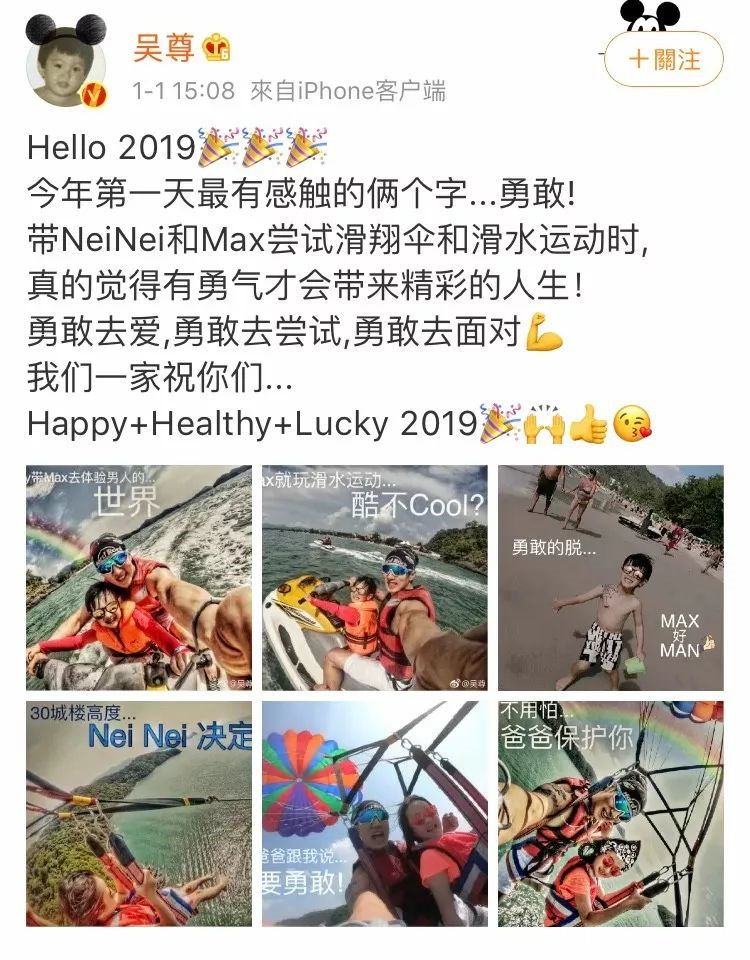Open the 吴尊 username link
This screenshot has width=750, height=960.
point(163,47)
